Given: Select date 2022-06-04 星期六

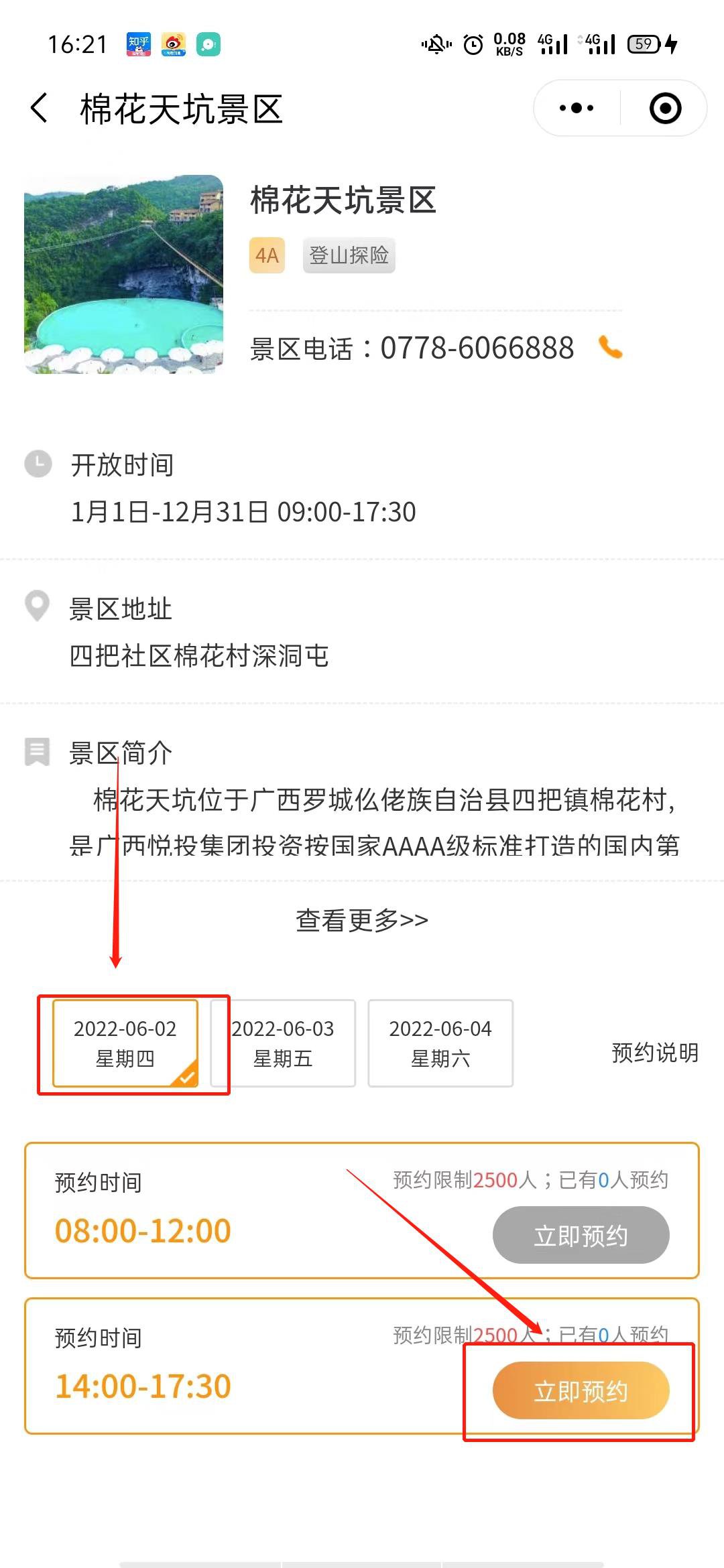Looking at the screenshot, I should pyautogui.click(x=440, y=1043).
